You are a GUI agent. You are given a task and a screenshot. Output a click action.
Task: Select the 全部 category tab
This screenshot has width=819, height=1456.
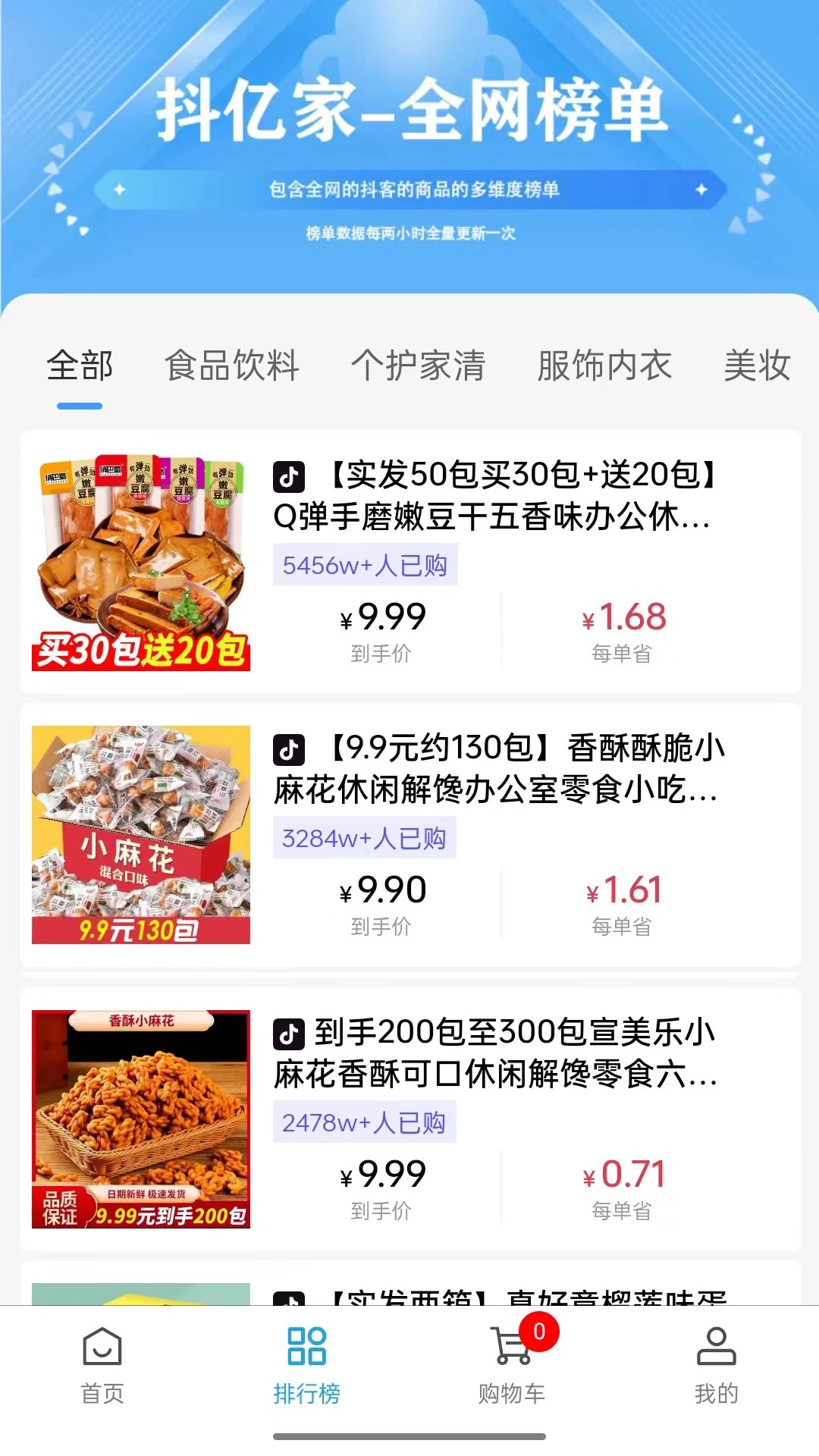tap(80, 366)
